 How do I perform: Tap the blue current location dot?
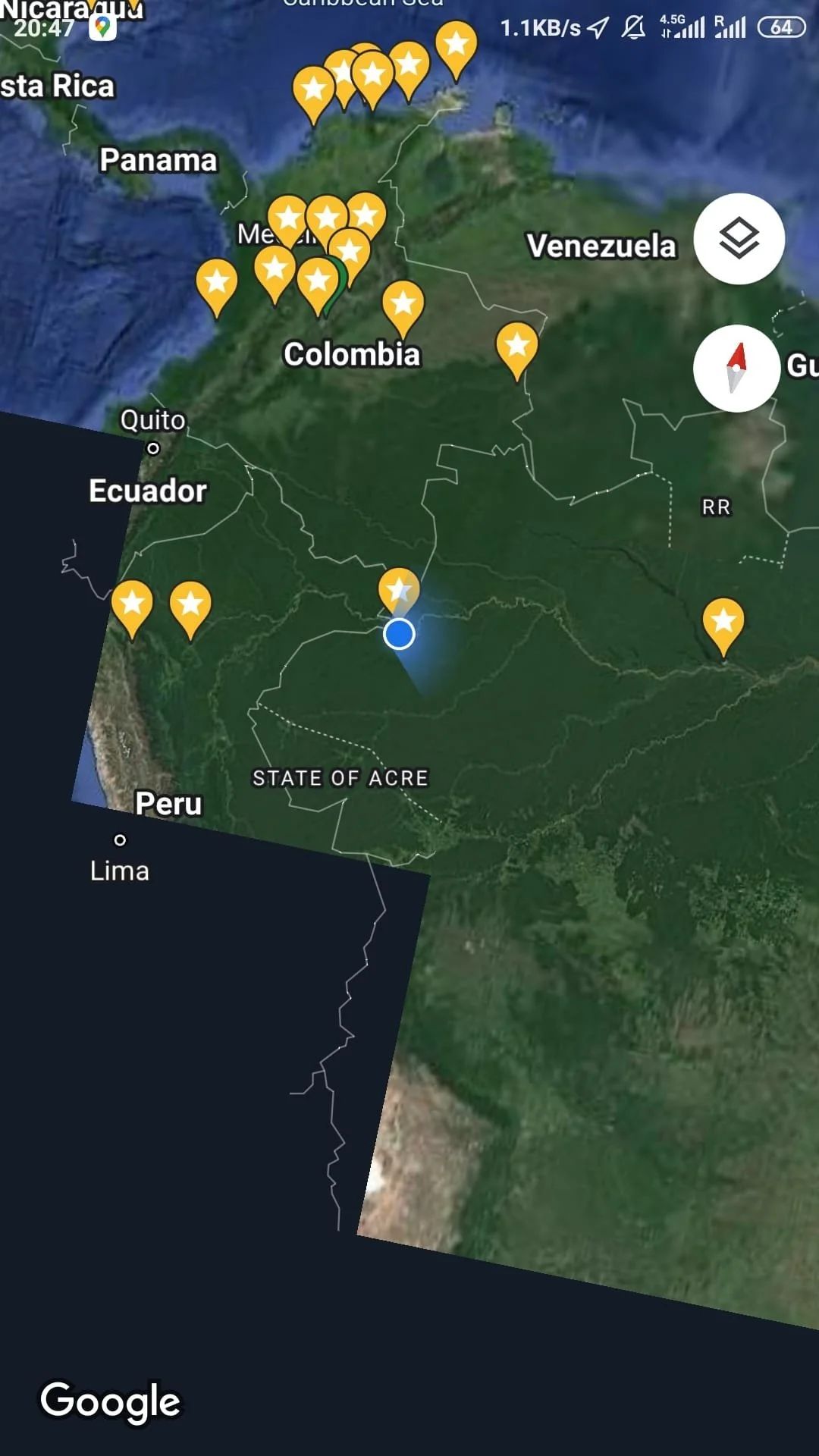(x=399, y=634)
